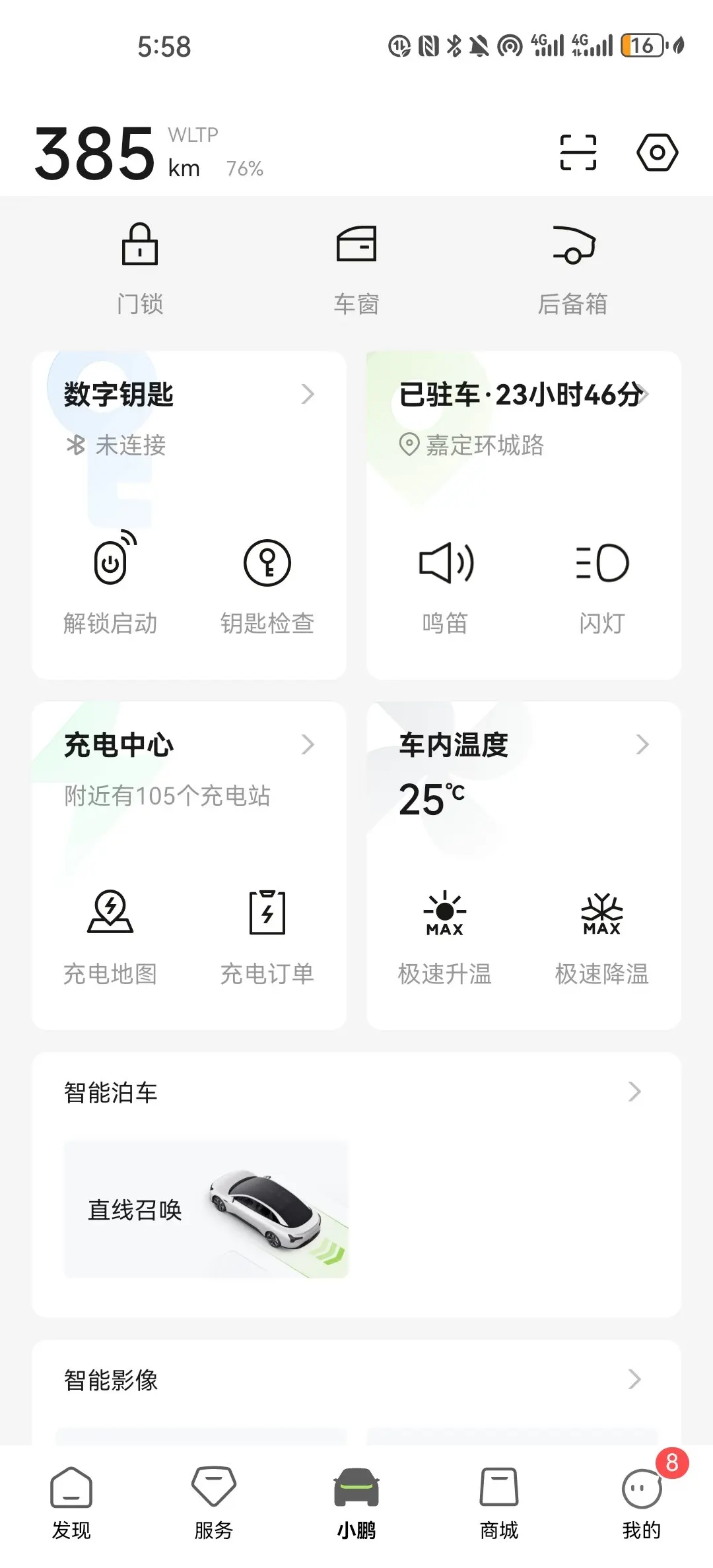Tap the 后备箱 trunk control
Image resolution: width=713 pixels, height=1568 pixels.
(x=572, y=269)
